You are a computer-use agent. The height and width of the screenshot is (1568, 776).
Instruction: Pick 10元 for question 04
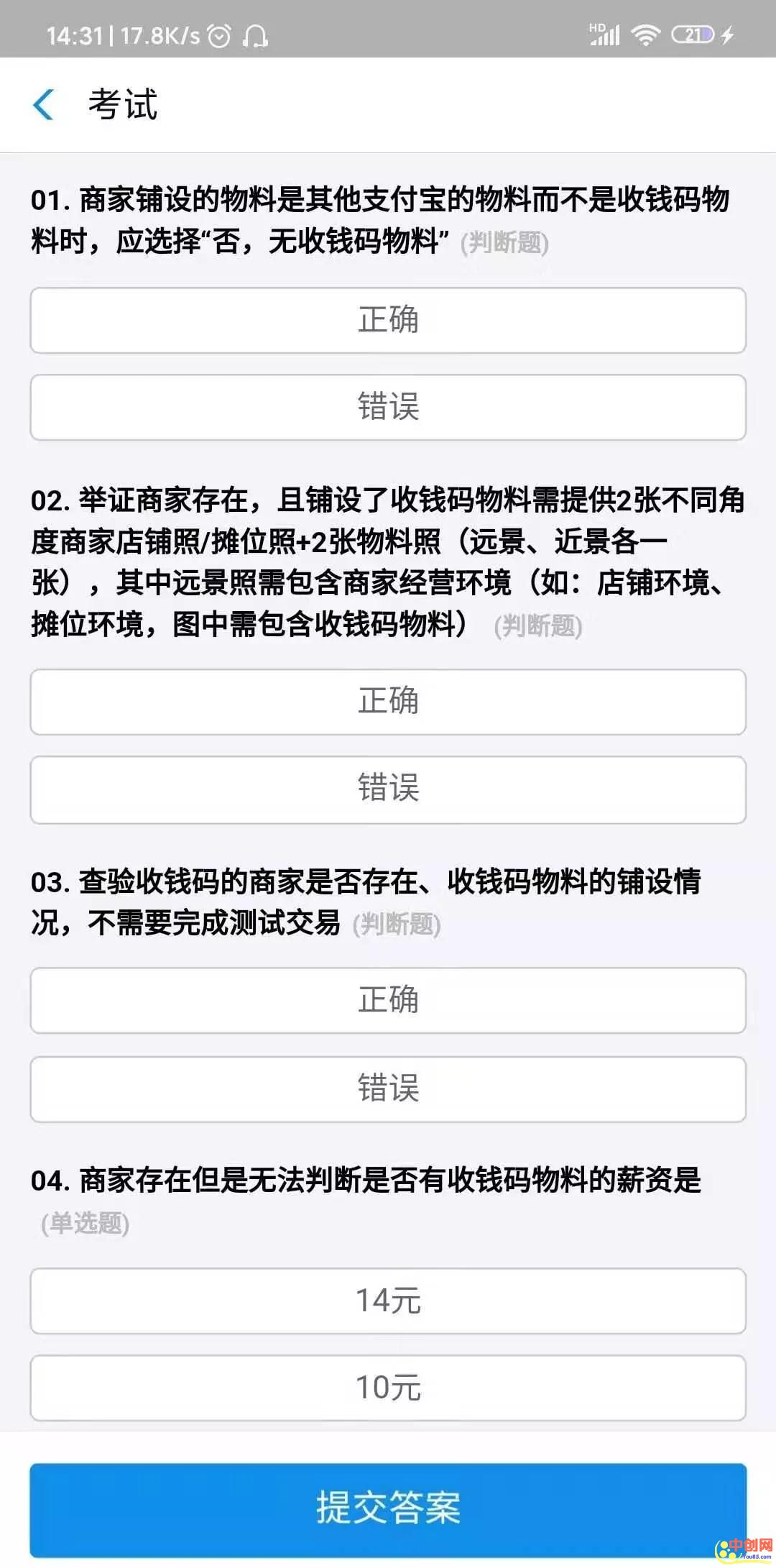click(388, 1388)
